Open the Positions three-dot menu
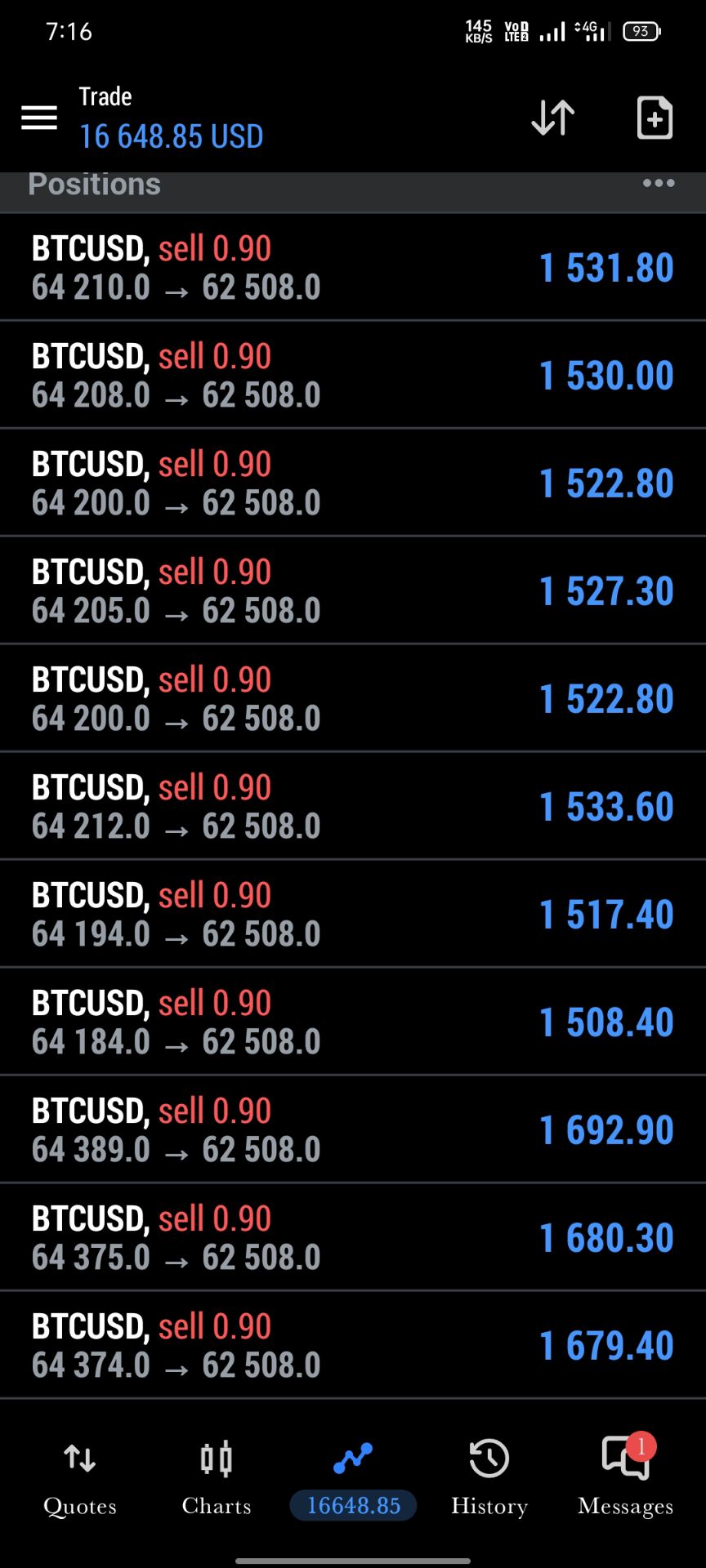 (x=659, y=183)
